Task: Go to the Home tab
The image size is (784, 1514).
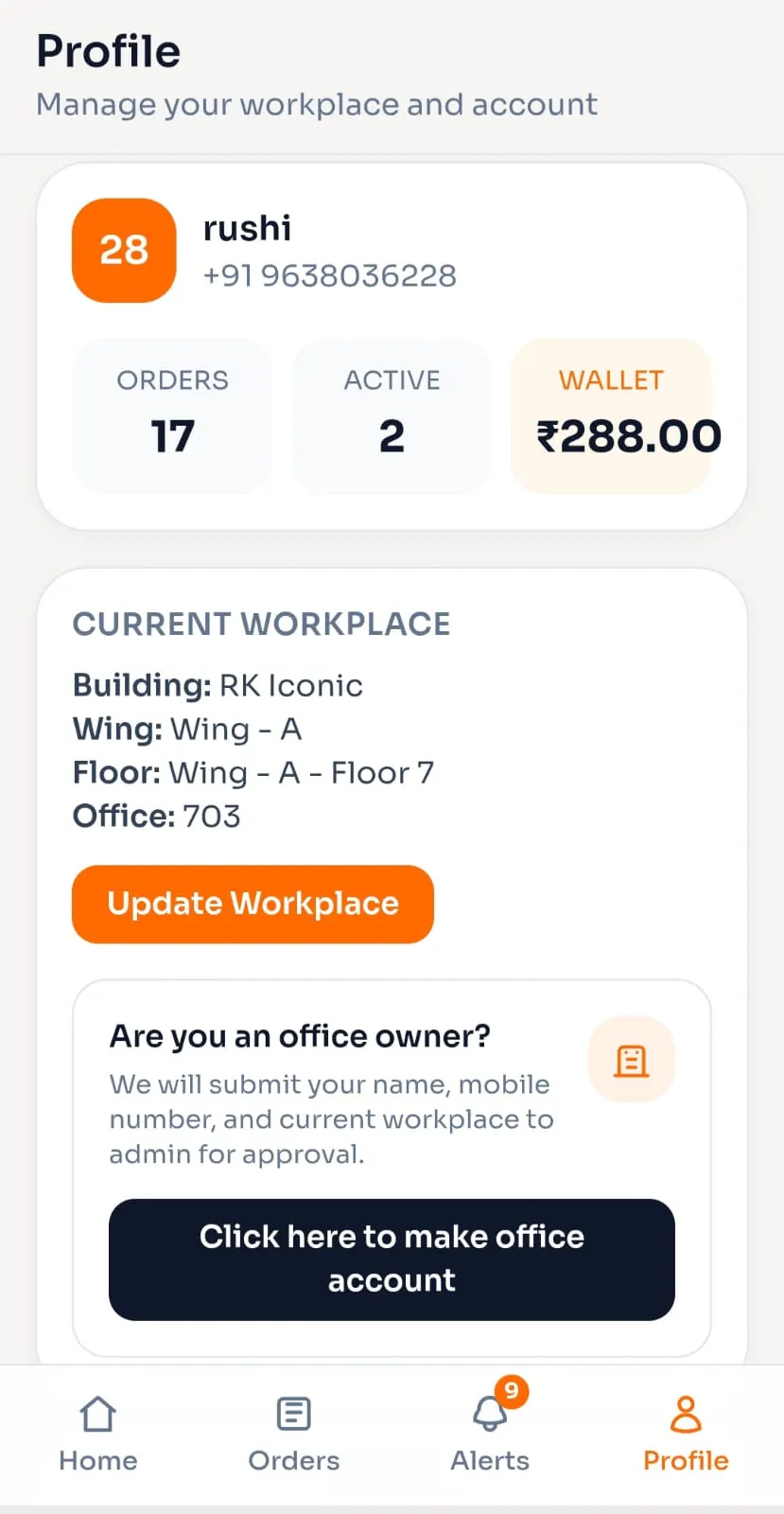Action: (x=98, y=1435)
